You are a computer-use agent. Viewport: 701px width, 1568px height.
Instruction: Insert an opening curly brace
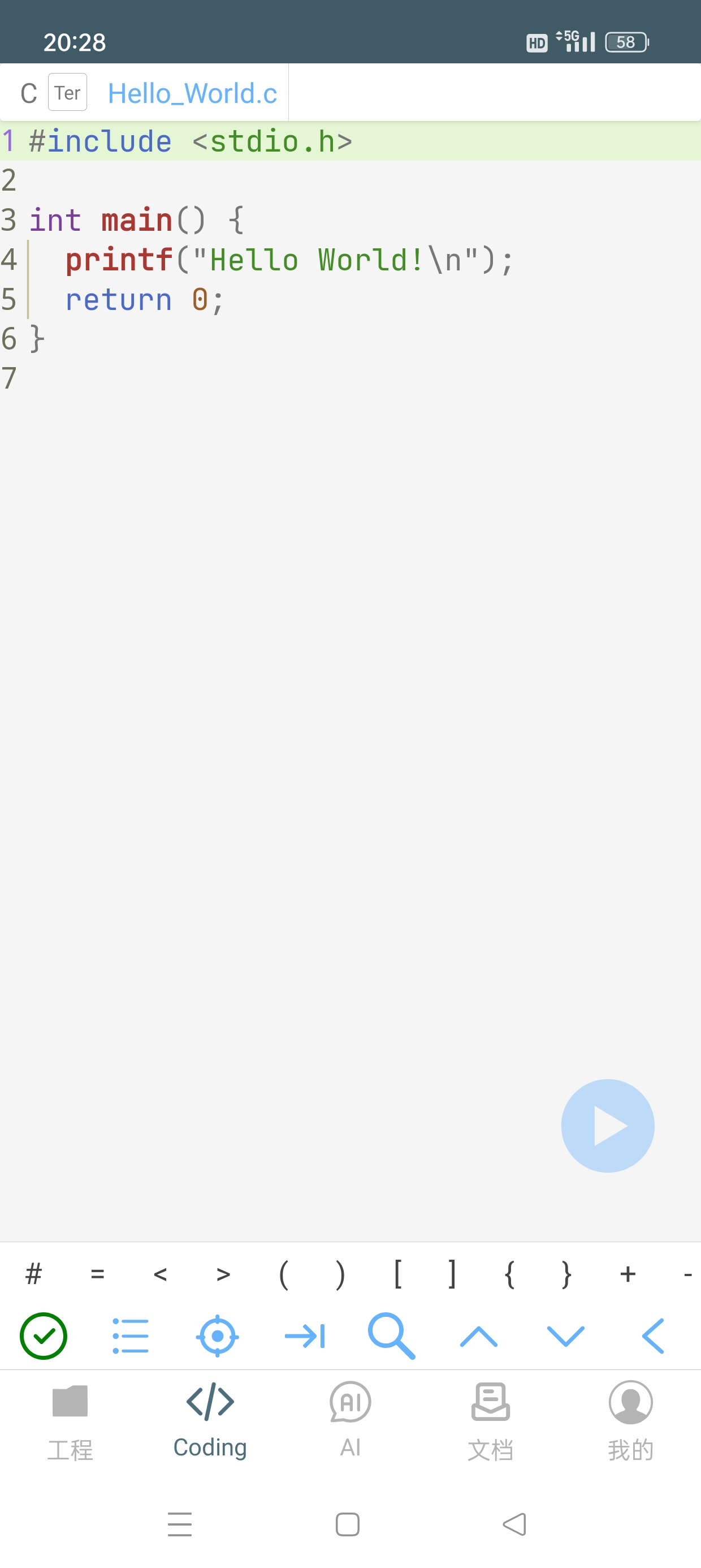(x=510, y=1273)
